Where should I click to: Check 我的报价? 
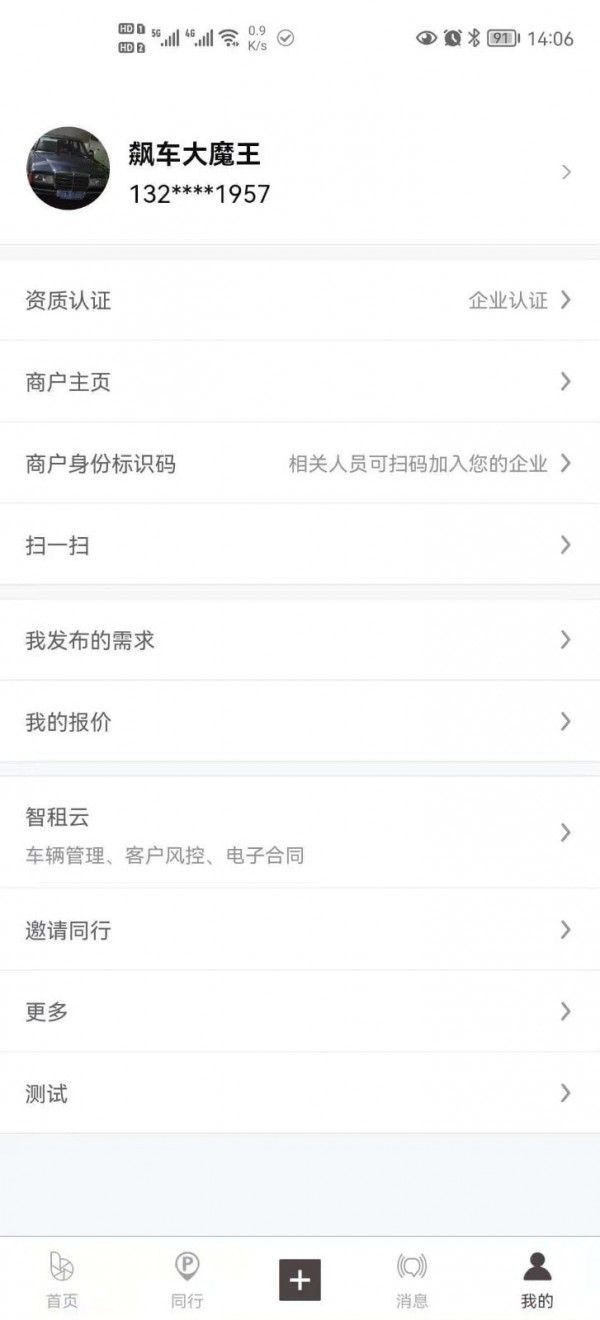click(x=300, y=721)
